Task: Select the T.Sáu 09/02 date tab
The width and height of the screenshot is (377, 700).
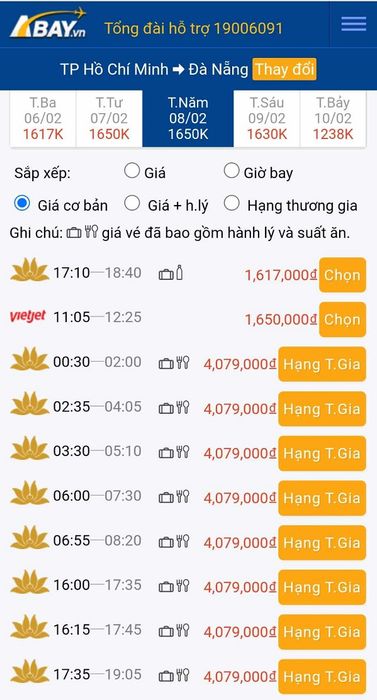Action: [267, 118]
